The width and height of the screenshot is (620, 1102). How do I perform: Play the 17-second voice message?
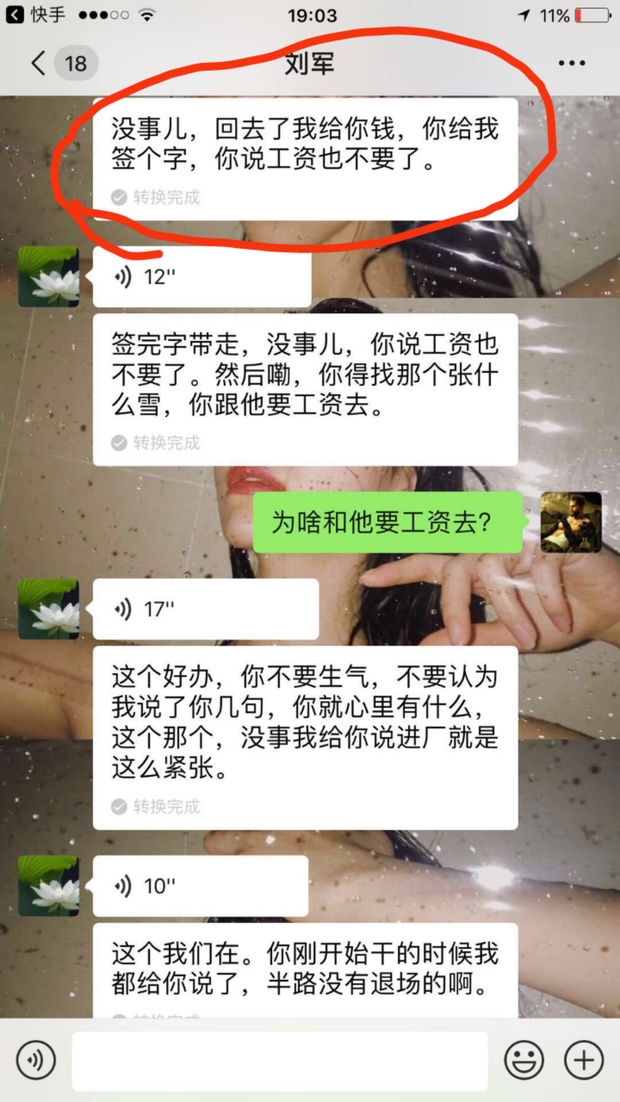(205, 608)
